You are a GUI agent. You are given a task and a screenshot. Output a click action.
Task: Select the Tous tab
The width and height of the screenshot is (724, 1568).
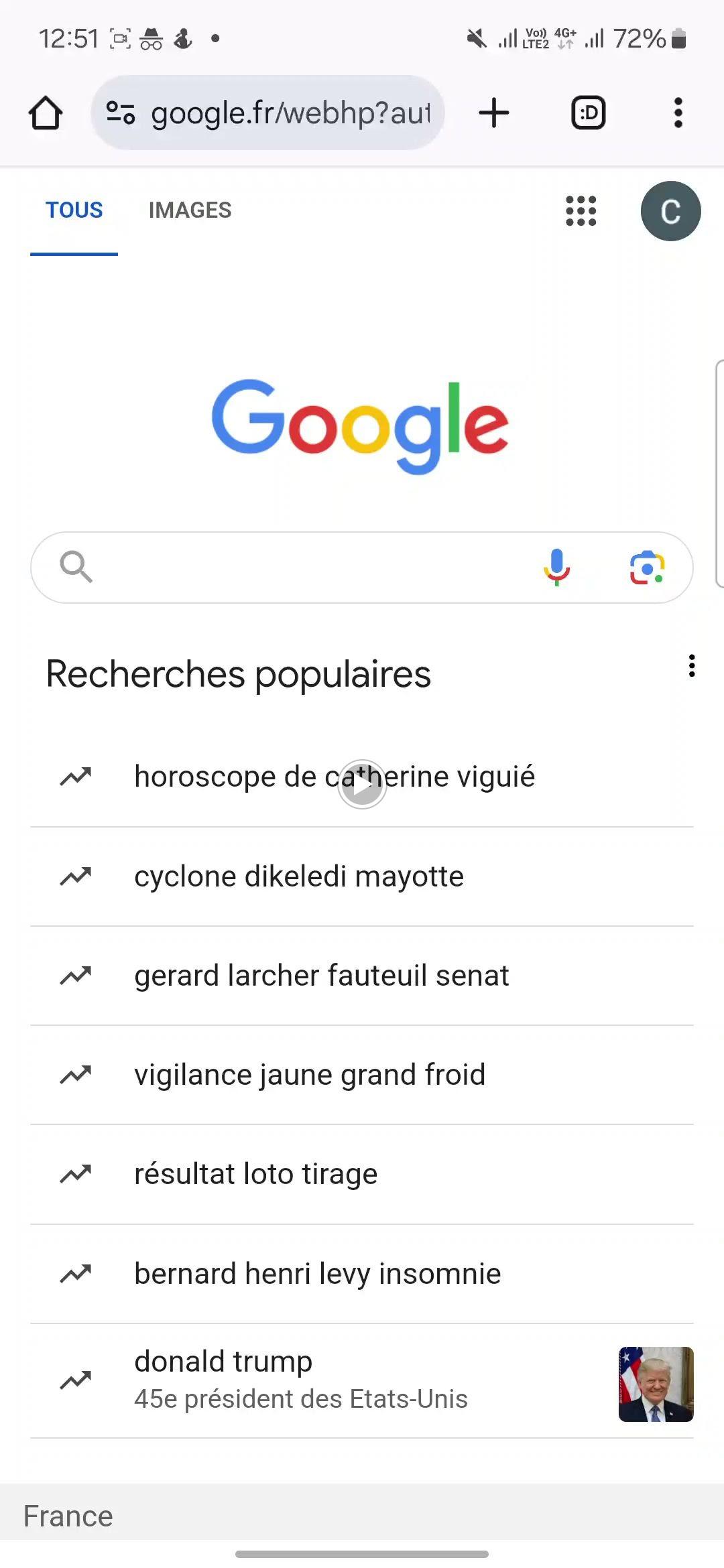tap(74, 210)
